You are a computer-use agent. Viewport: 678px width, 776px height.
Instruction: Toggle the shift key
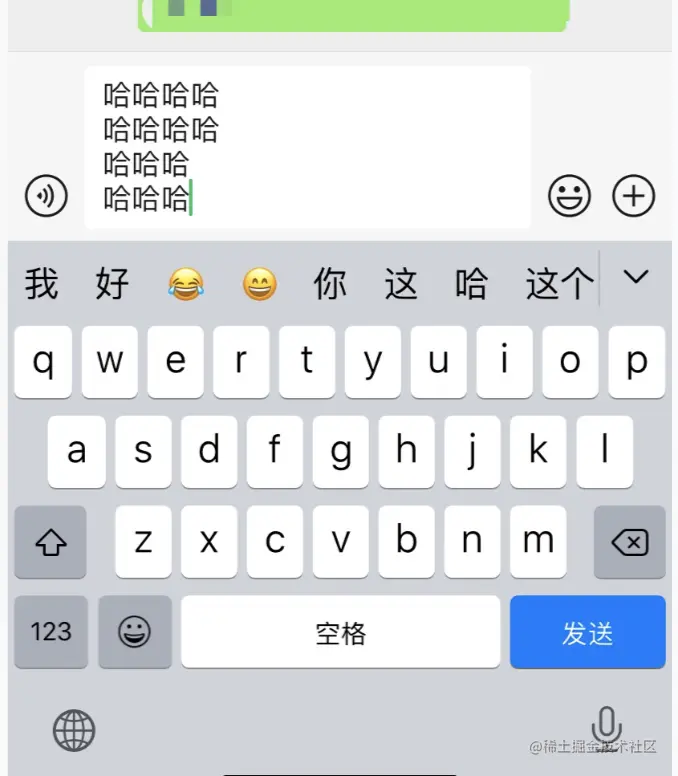tap(50, 542)
